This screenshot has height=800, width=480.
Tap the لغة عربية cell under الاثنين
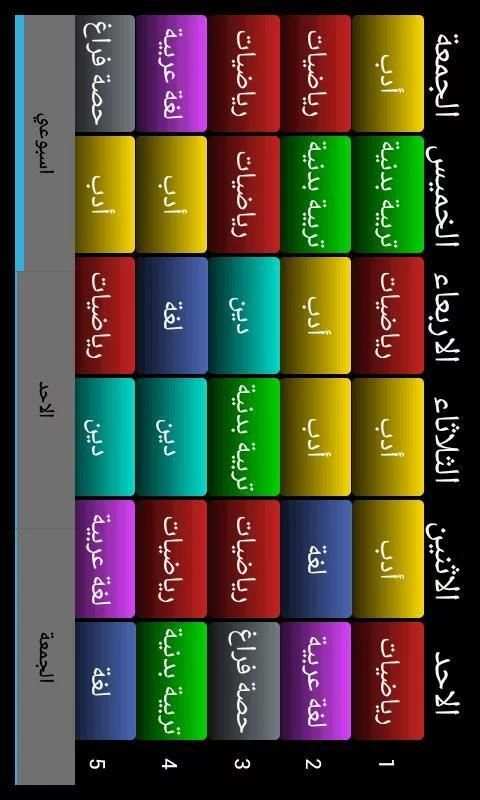tap(105, 559)
